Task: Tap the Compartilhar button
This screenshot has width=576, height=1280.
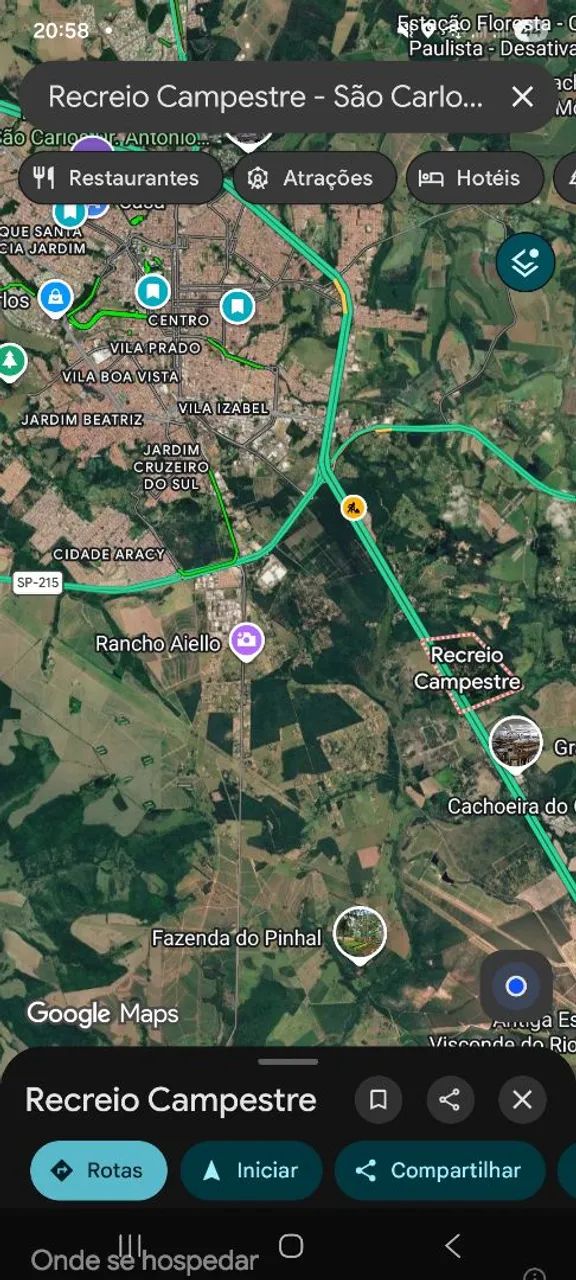Action: (440, 1170)
